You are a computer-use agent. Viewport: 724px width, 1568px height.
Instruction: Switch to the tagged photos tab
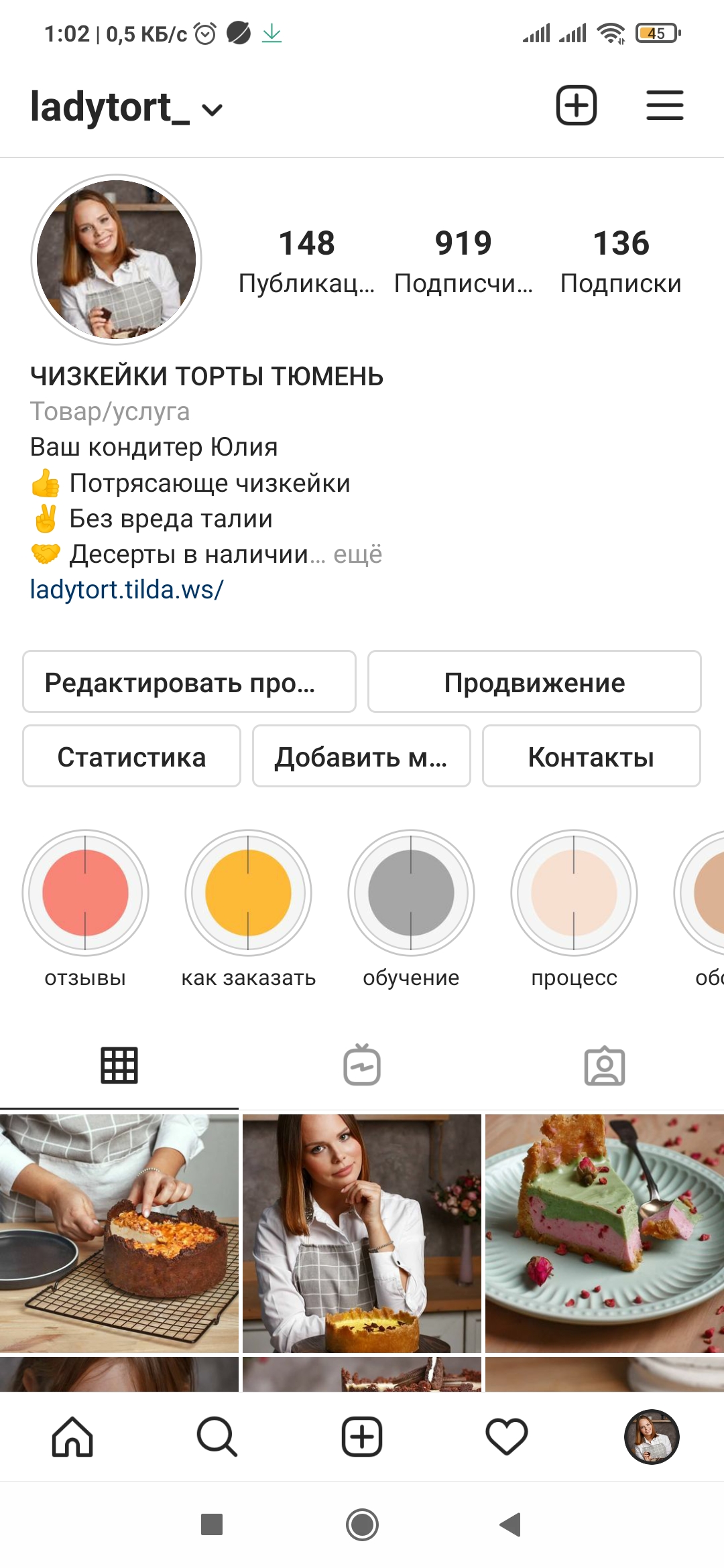click(604, 1065)
